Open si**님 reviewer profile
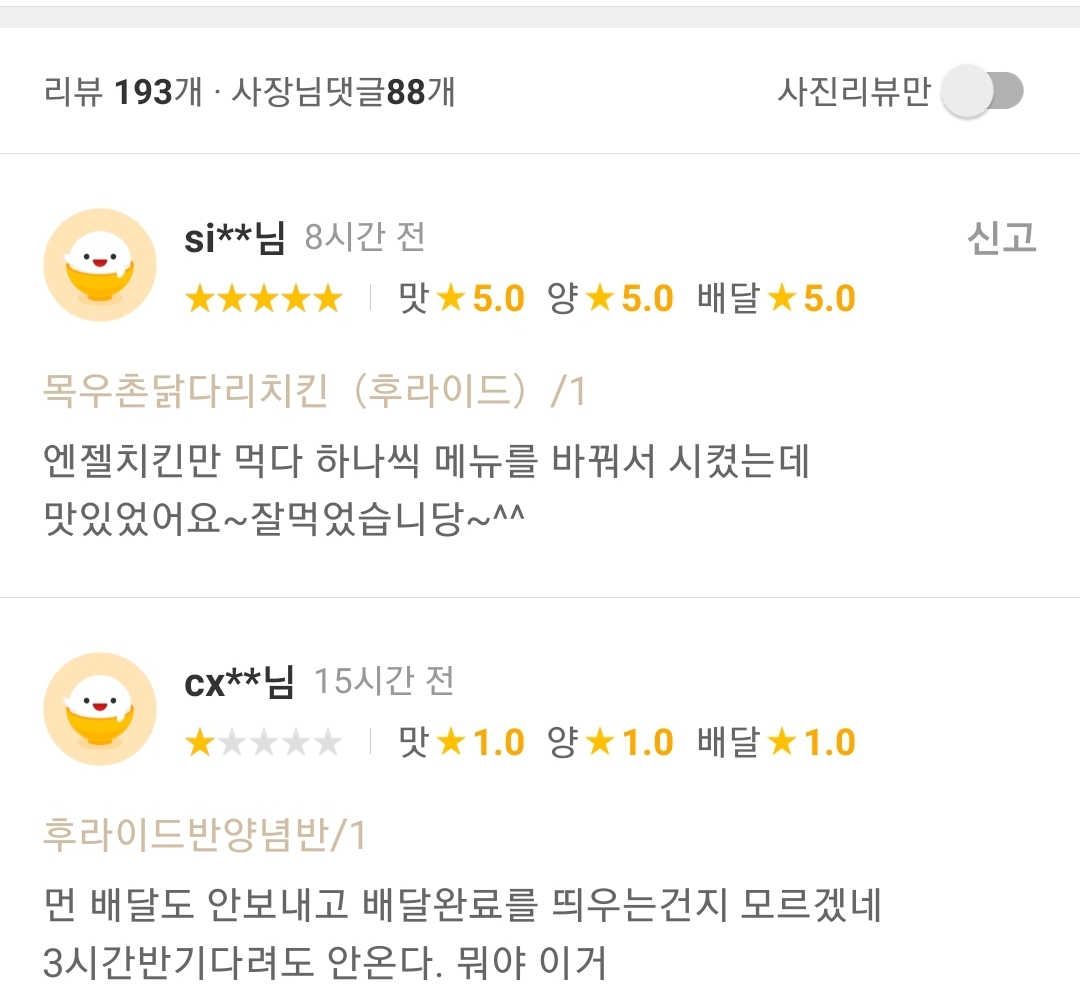 click(235, 238)
